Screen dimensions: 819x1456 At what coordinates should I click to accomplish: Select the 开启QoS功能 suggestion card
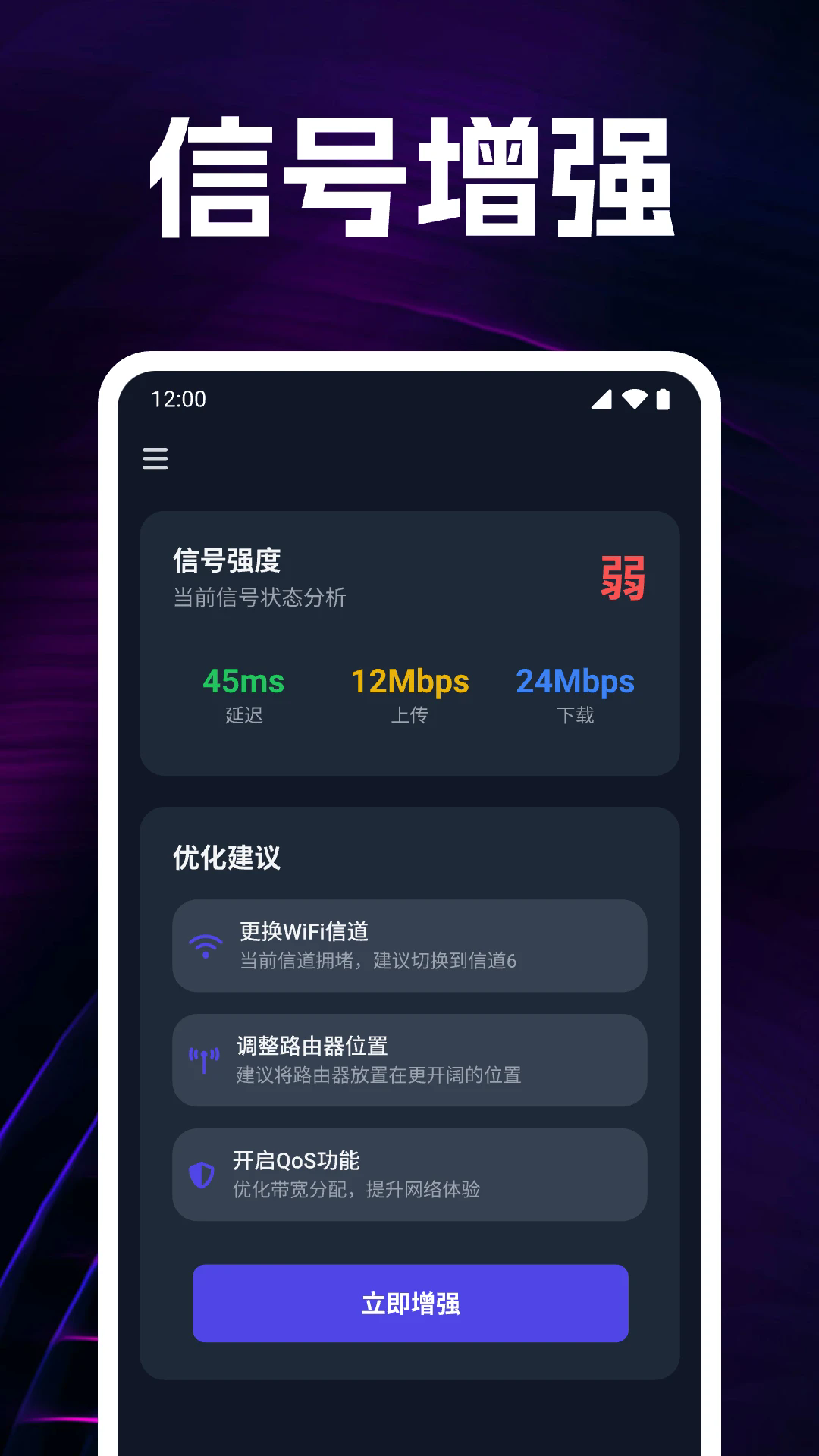(409, 1174)
